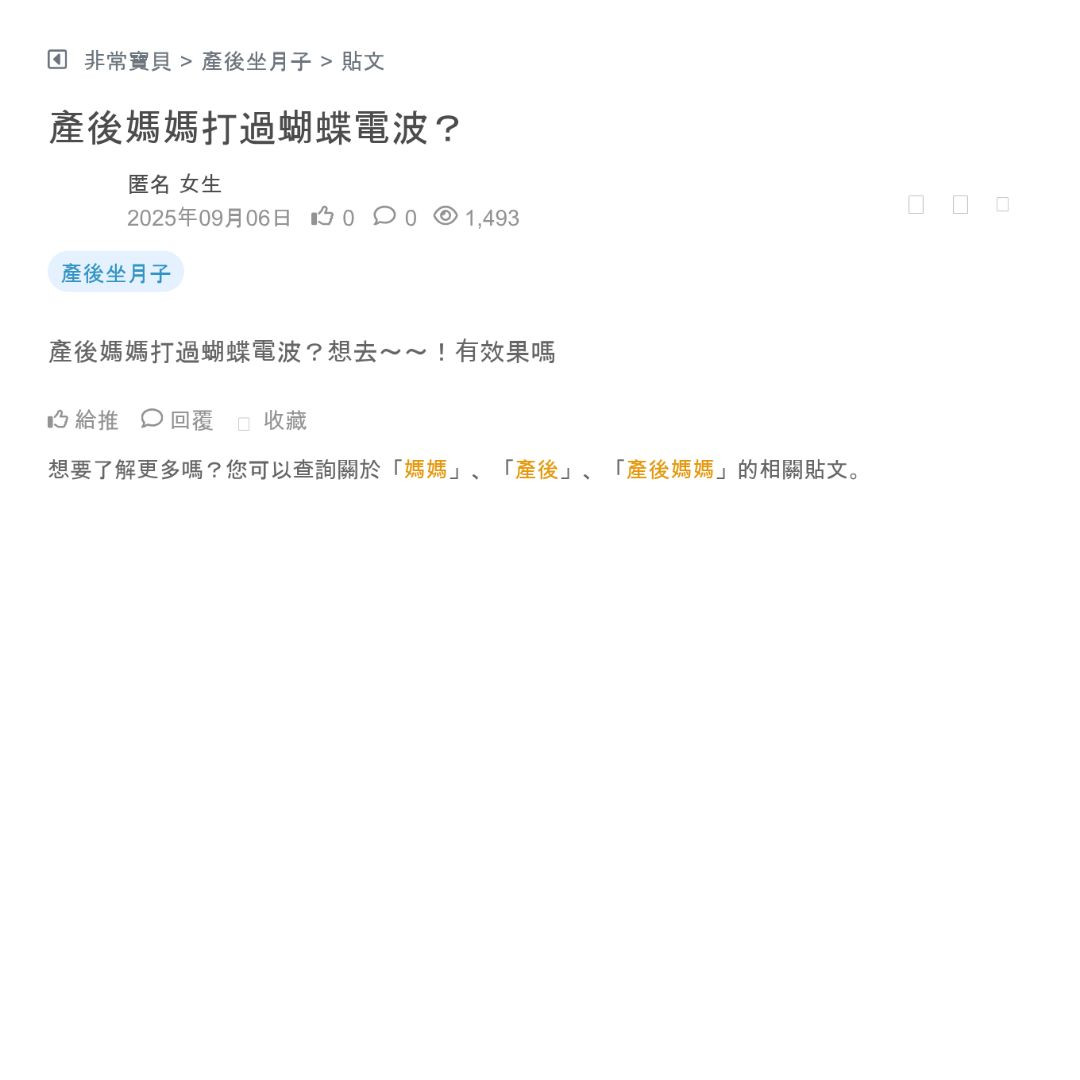
Task: Go to 產後坐月子 breadcrumb link
Action: click(257, 61)
